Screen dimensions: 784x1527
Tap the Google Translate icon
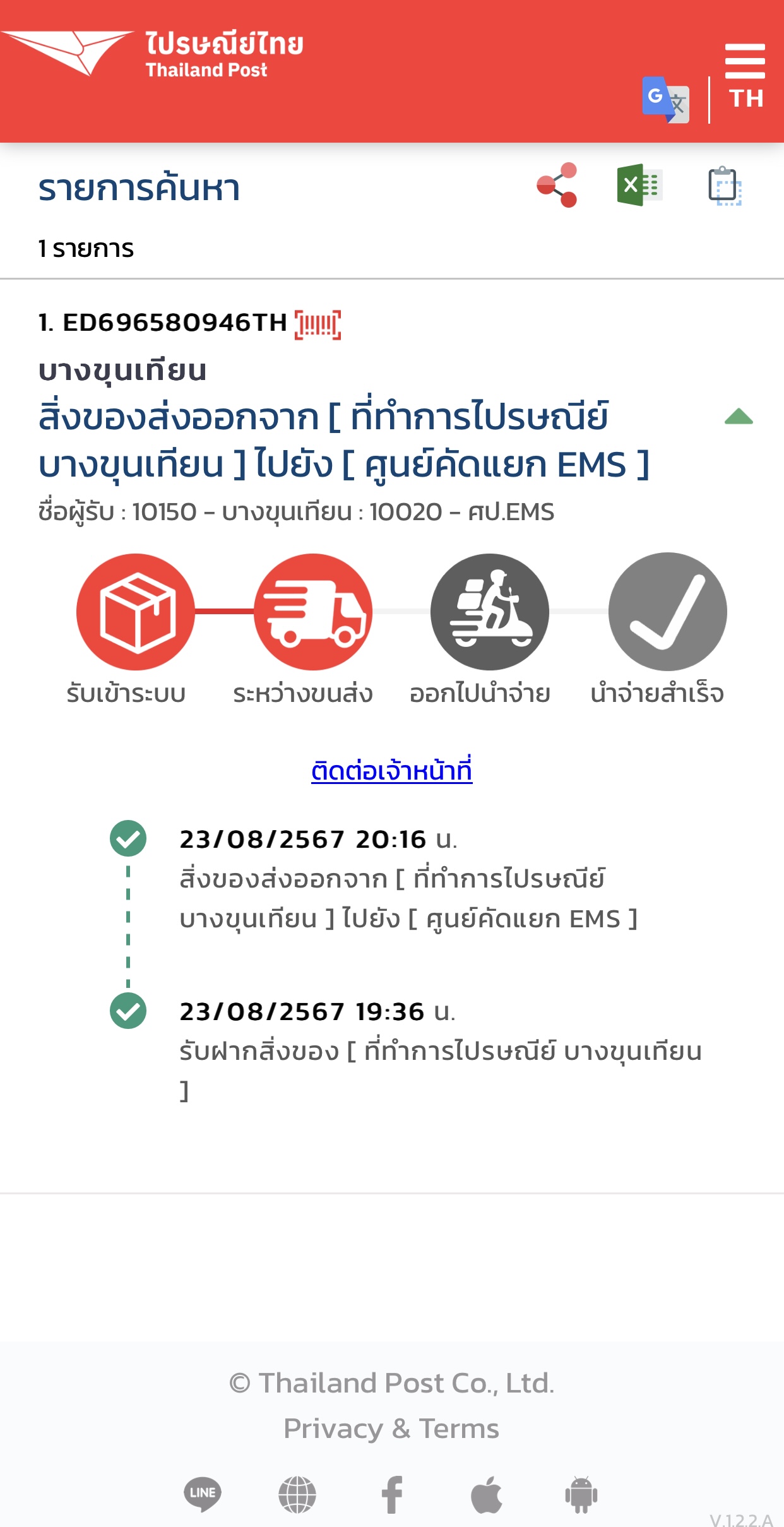click(x=665, y=100)
